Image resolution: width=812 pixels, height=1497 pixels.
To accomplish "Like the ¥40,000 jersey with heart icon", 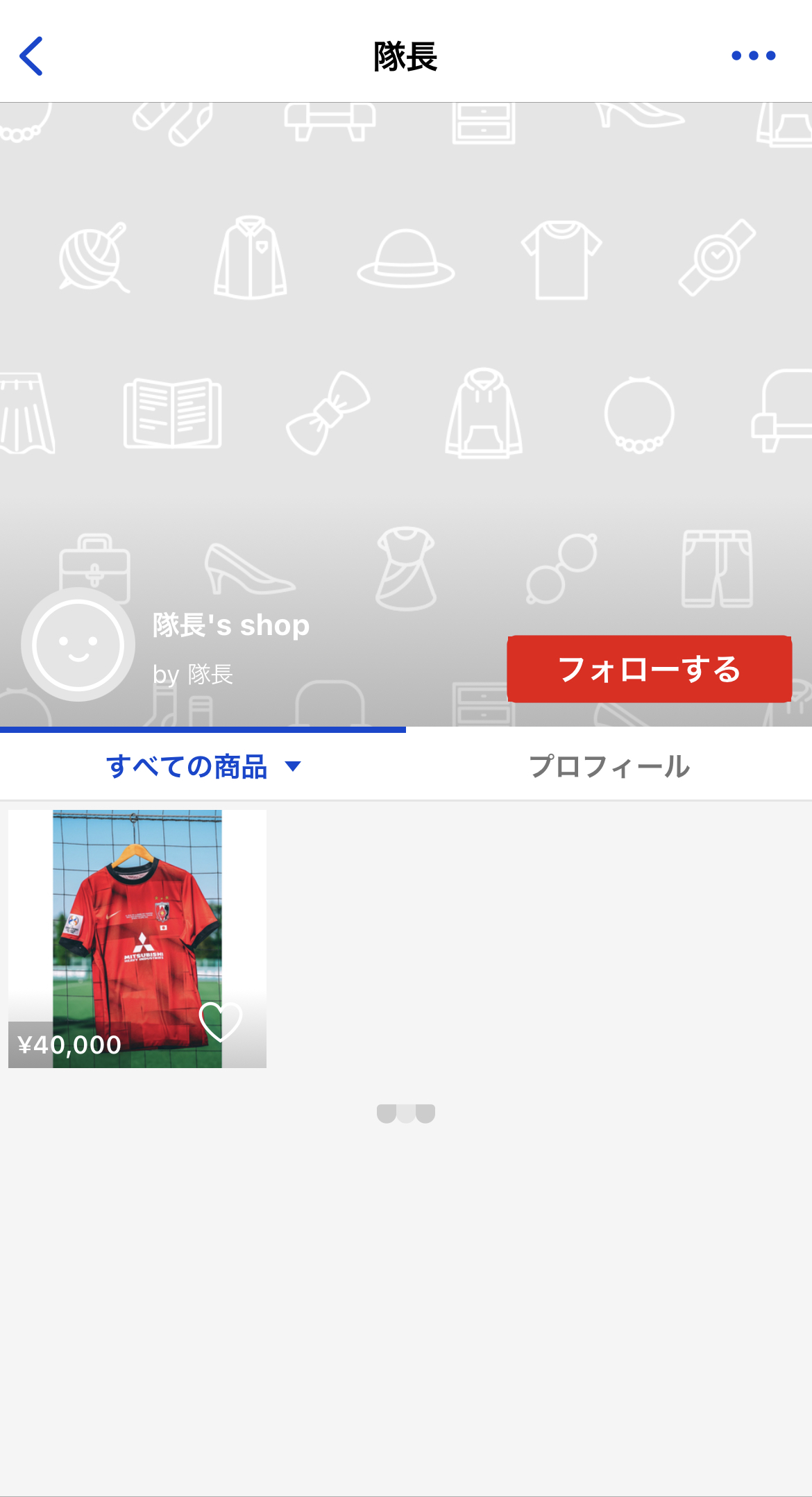I will (x=220, y=1022).
